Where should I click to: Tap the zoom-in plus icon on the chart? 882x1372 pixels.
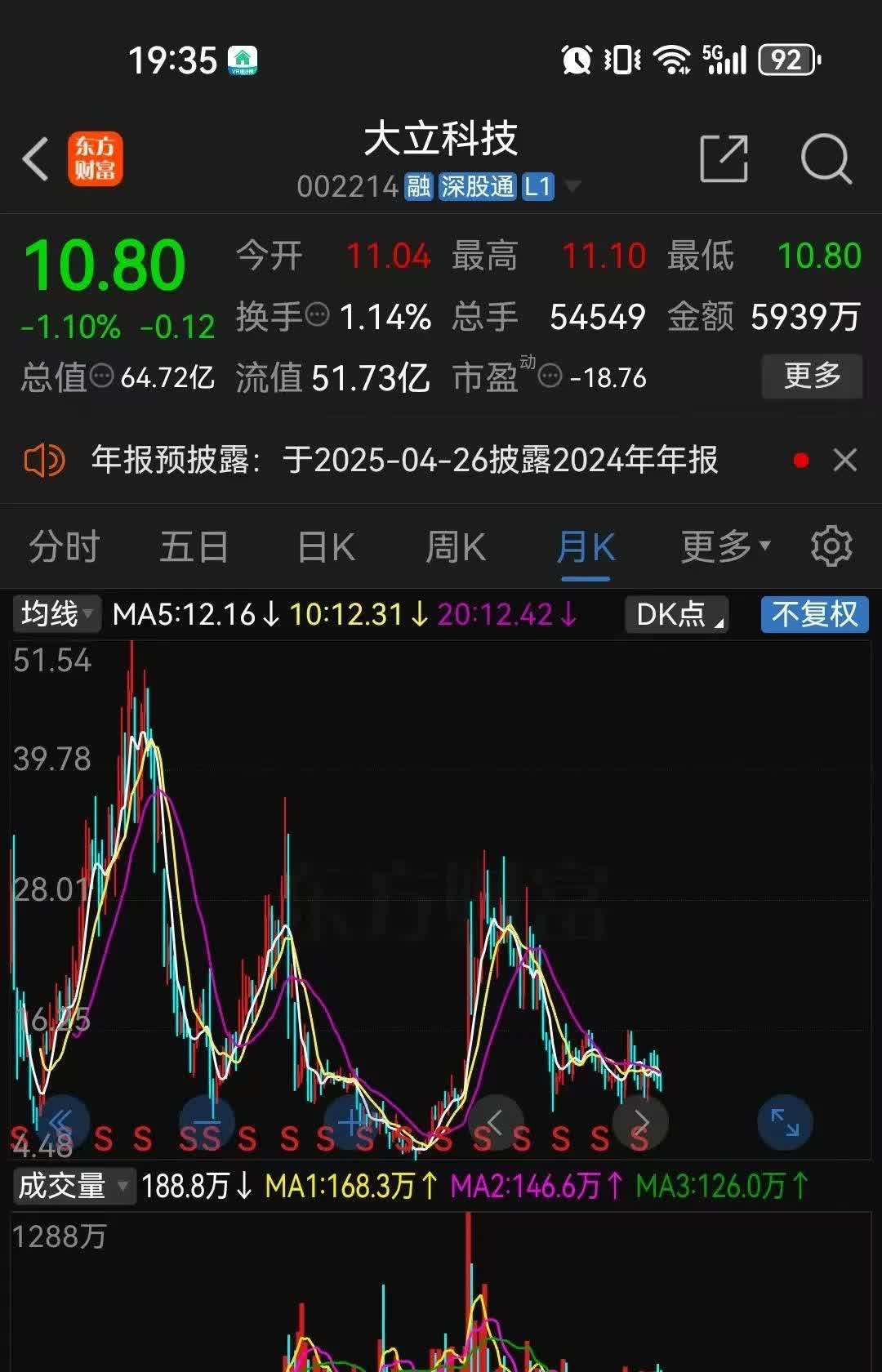[350, 1122]
